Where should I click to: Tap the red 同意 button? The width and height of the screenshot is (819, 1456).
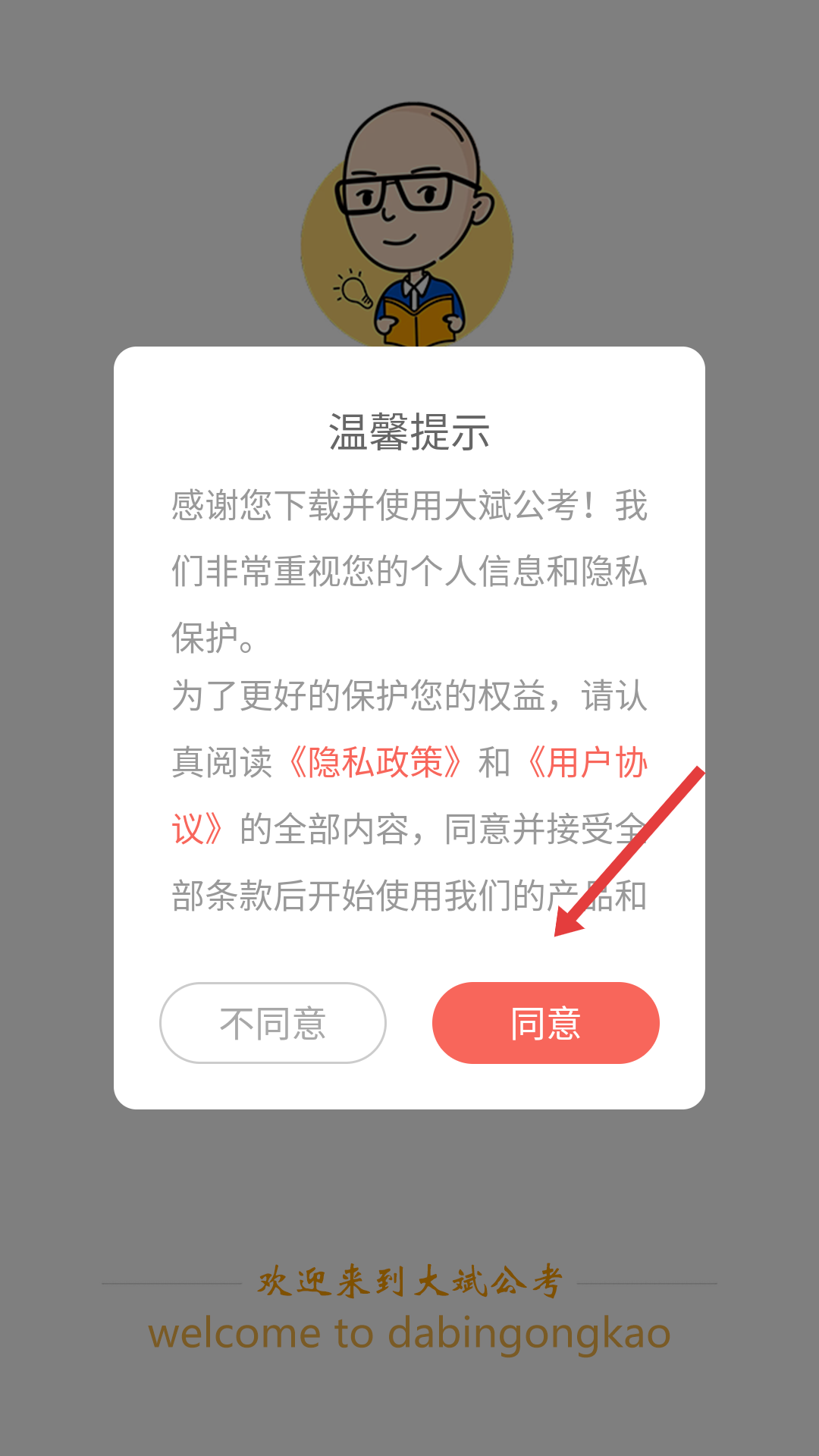click(545, 1022)
